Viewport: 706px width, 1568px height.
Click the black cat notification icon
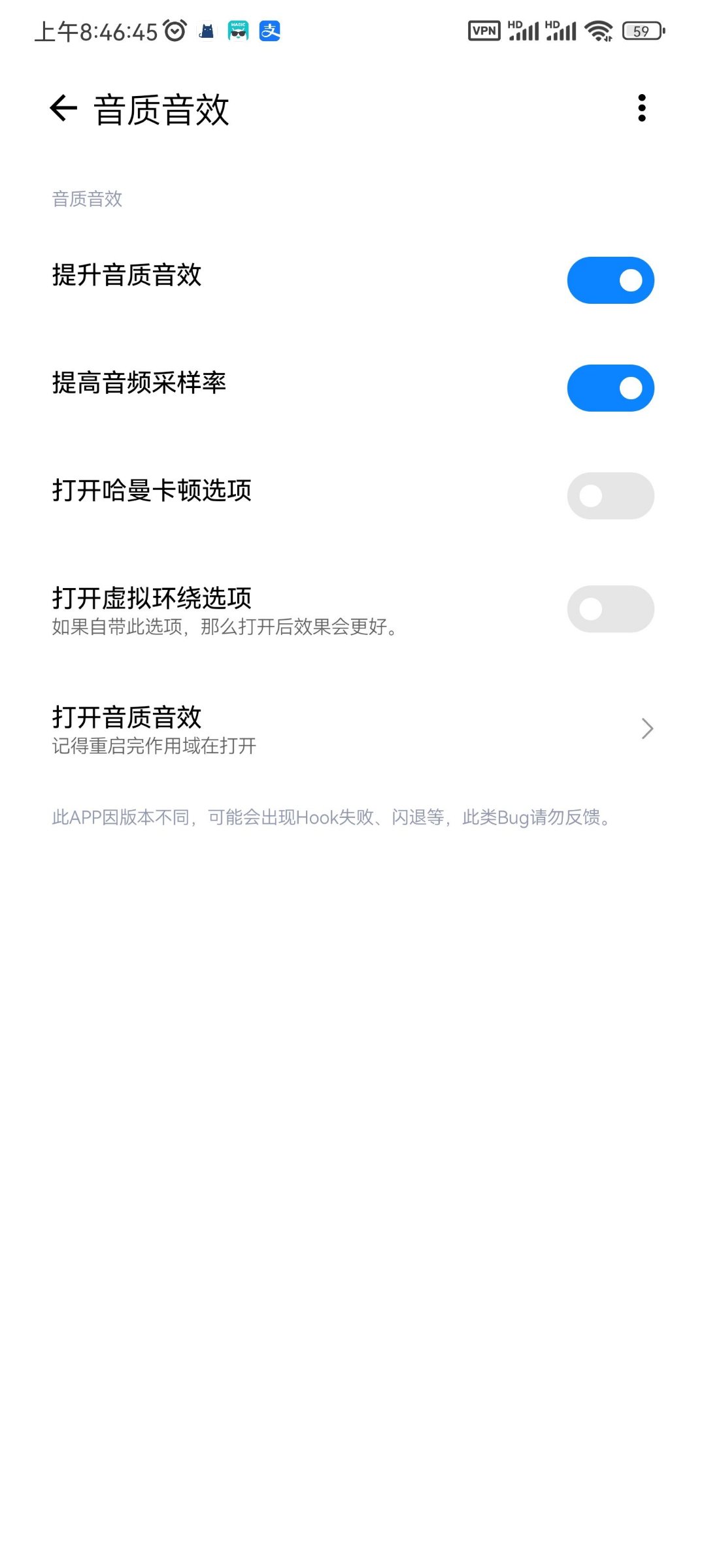(x=205, y=29)
